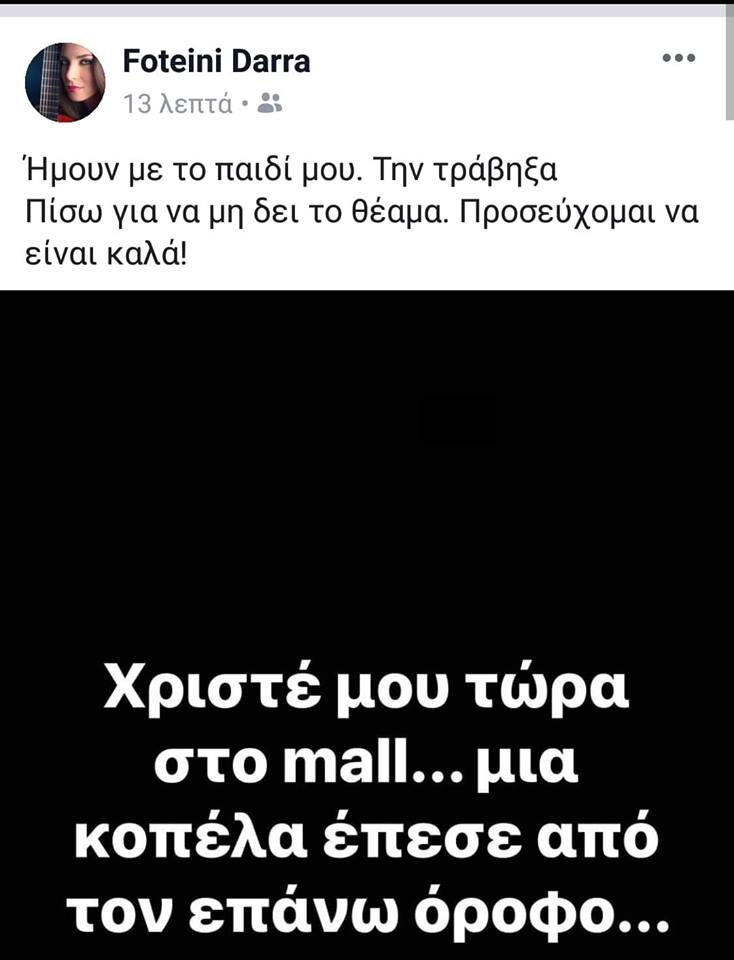
Task: Open the post's three-dot options menu
Action: tap(679, 59)
